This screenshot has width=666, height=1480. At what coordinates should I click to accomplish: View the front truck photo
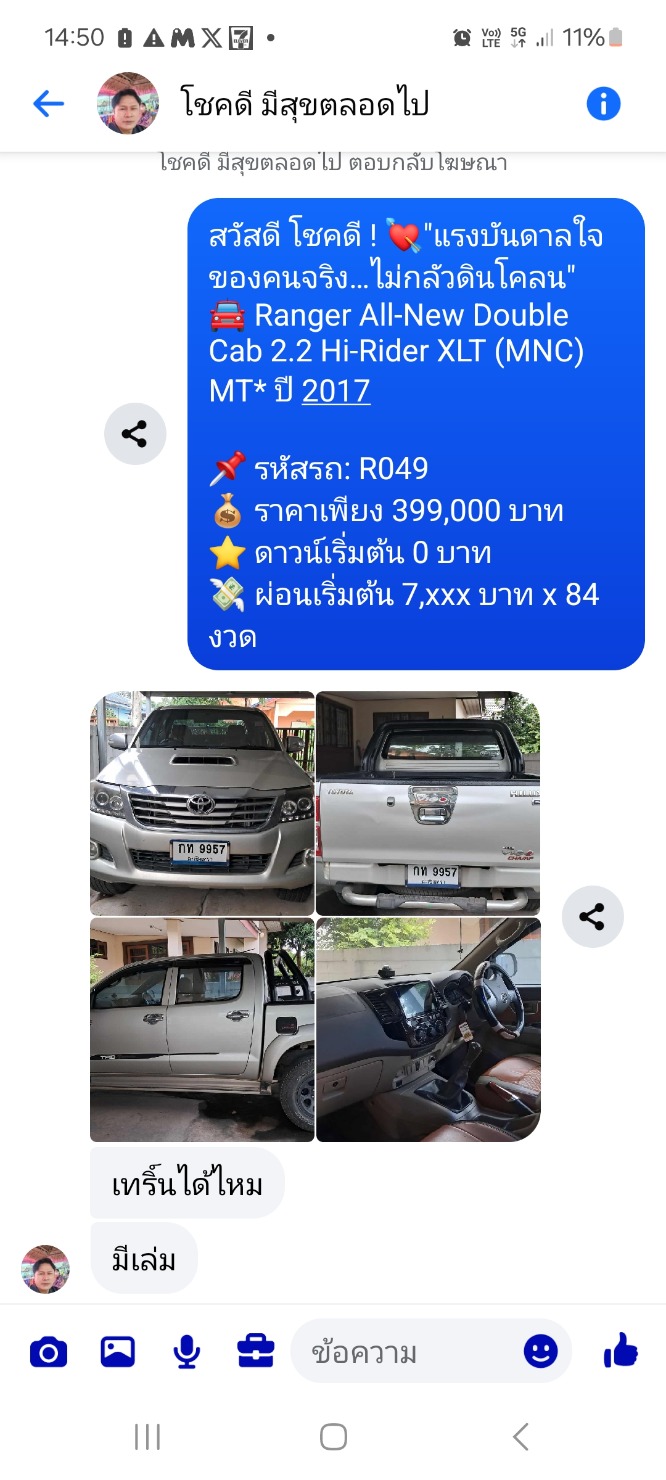(202, 803)
